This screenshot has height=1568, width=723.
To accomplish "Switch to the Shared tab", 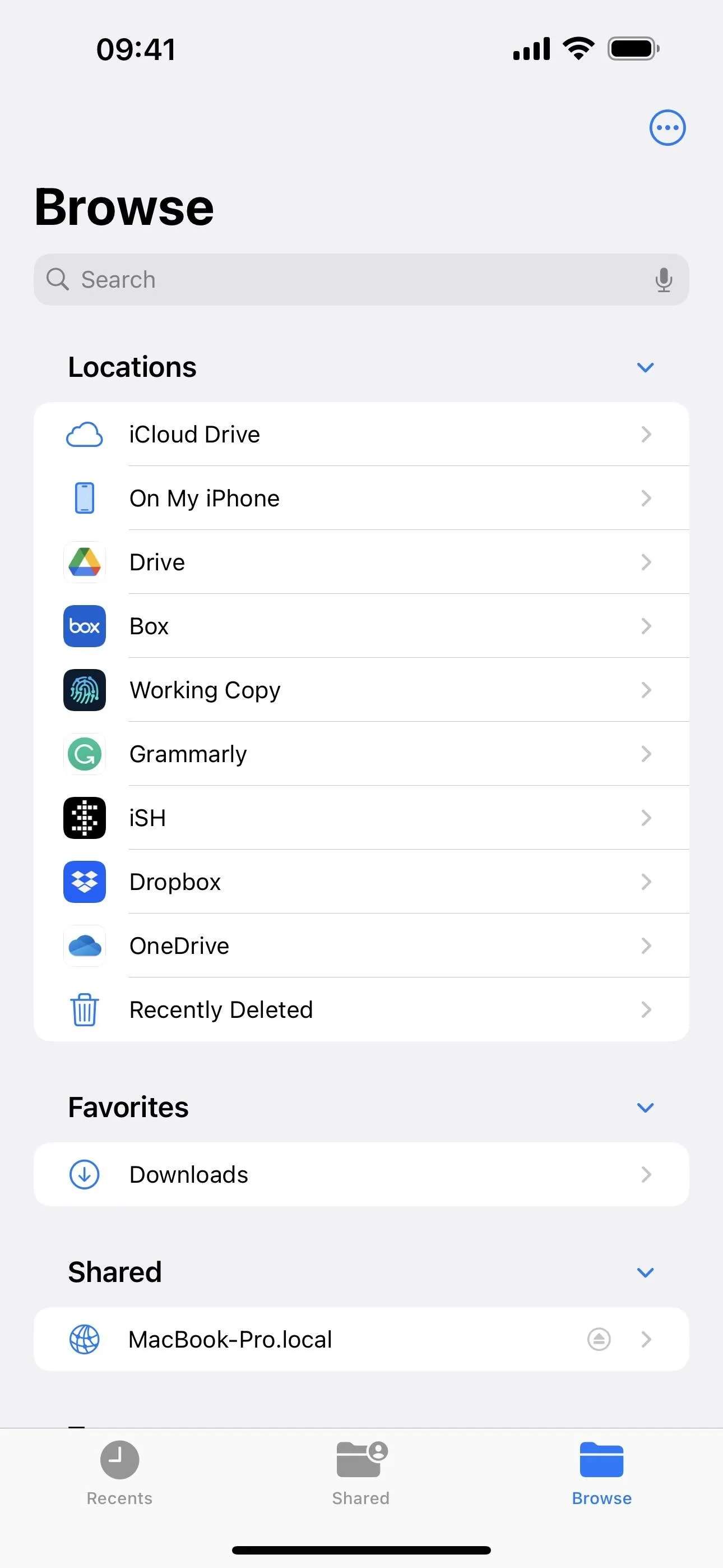I will [x=361, y=1473].
